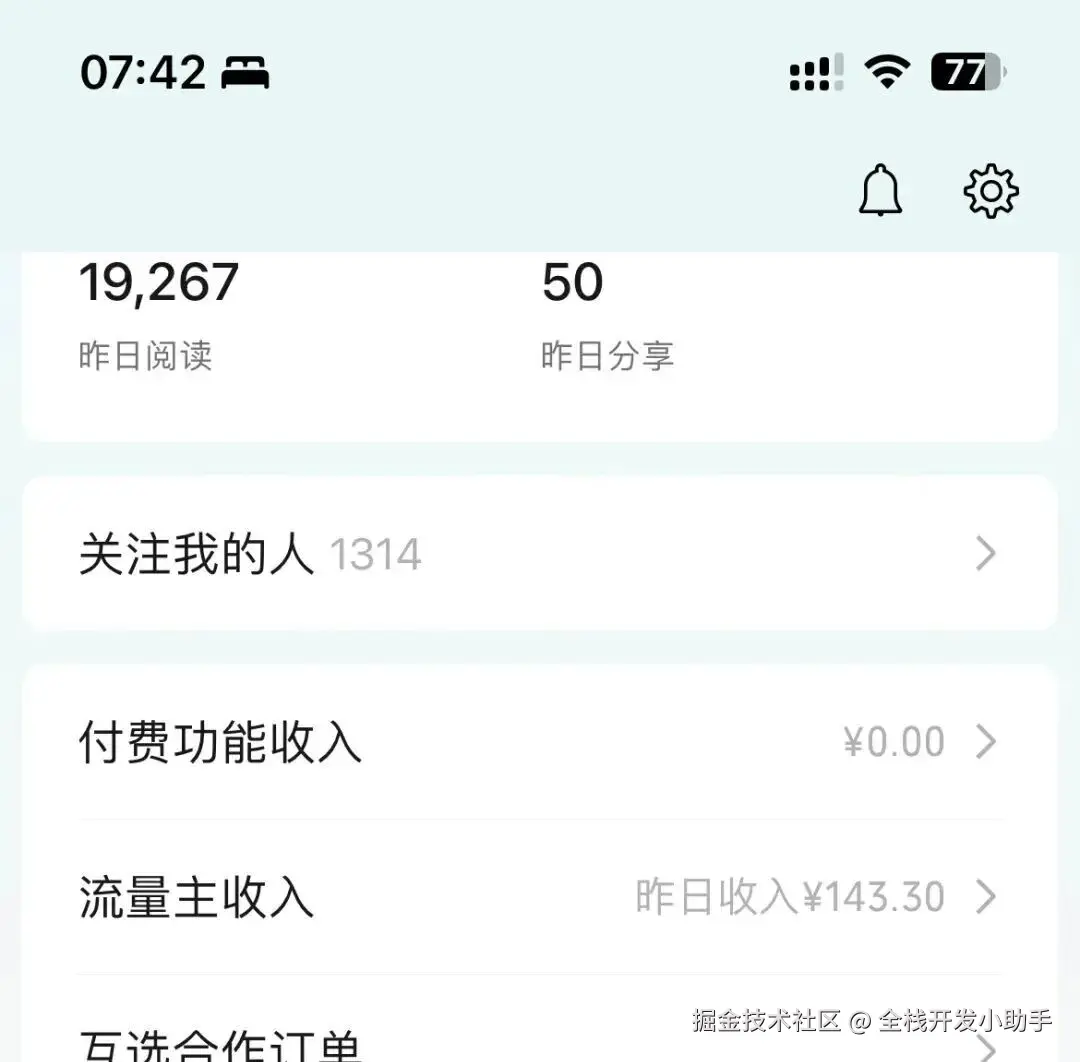Open the notifications bell
This screenshot has height=1062, width=1080.
[x=880, y=191]
